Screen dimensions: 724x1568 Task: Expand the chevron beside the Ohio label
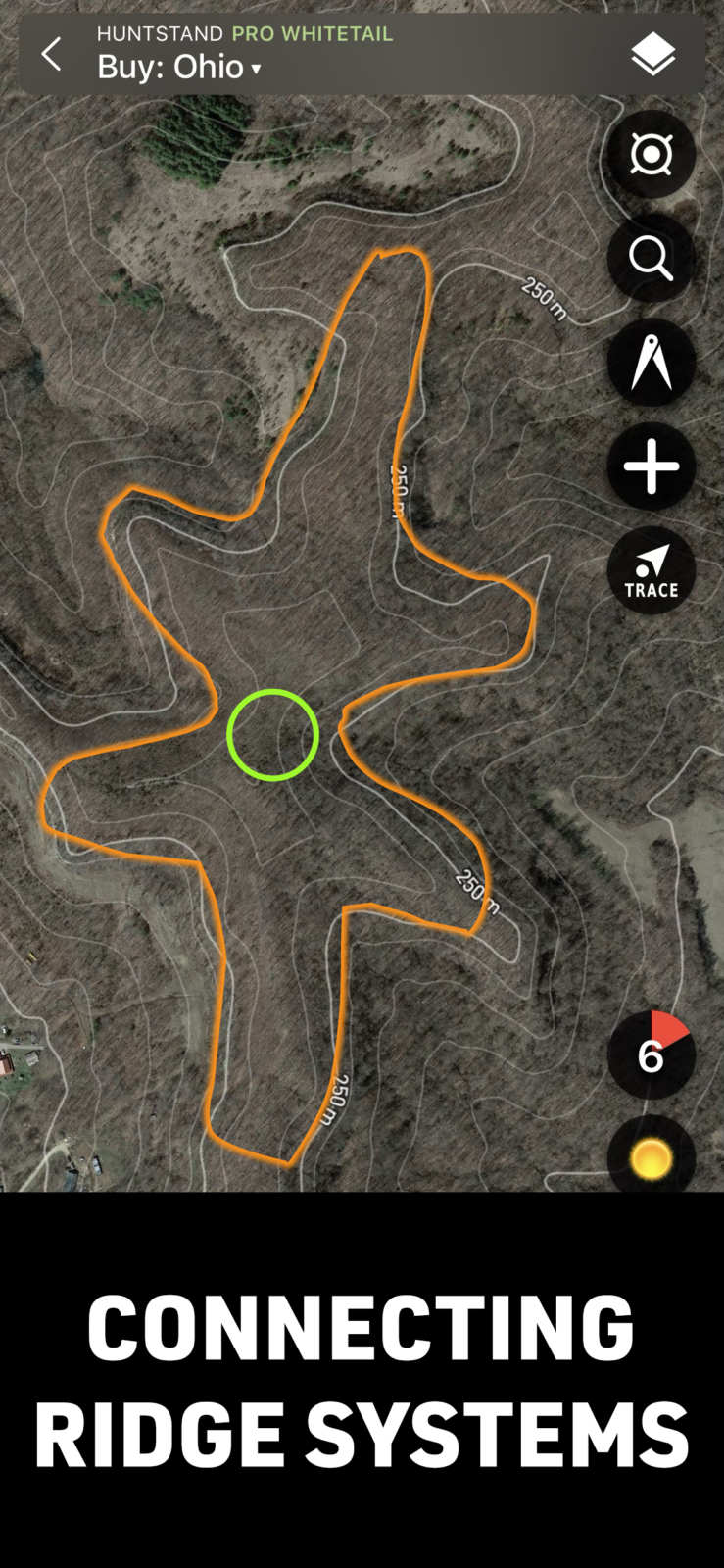[x=256, y=71]
